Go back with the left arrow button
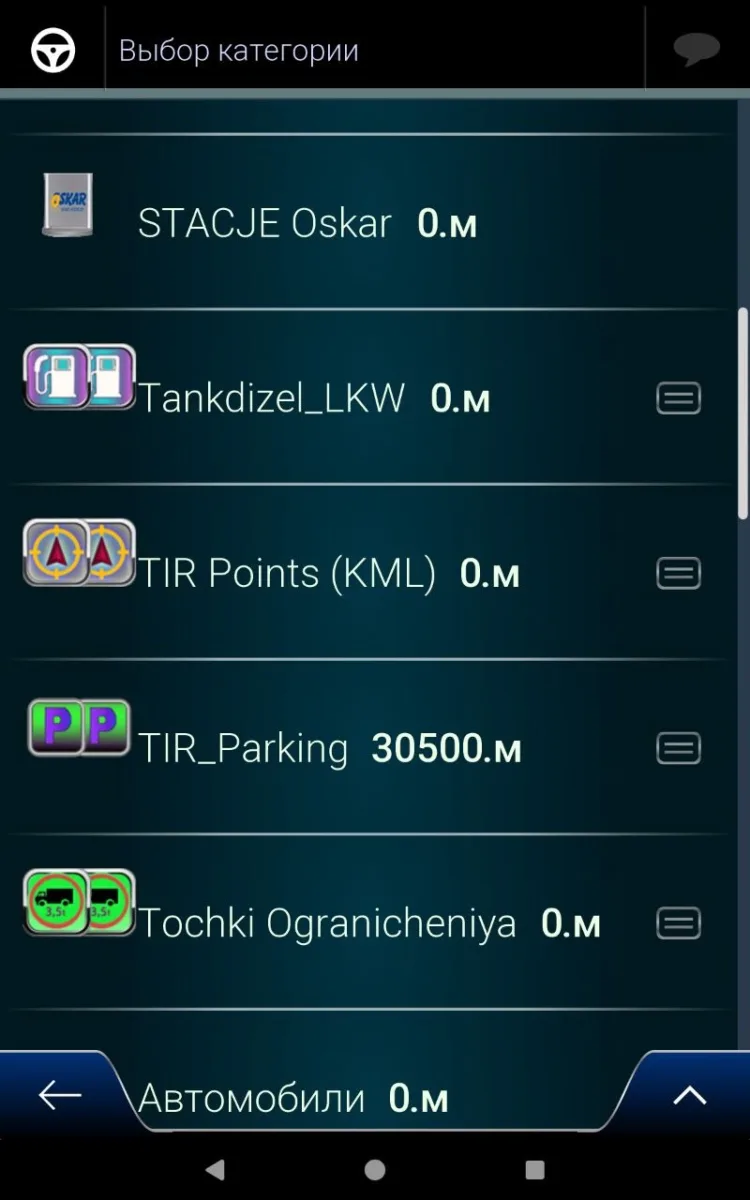 pos(60,1095)
